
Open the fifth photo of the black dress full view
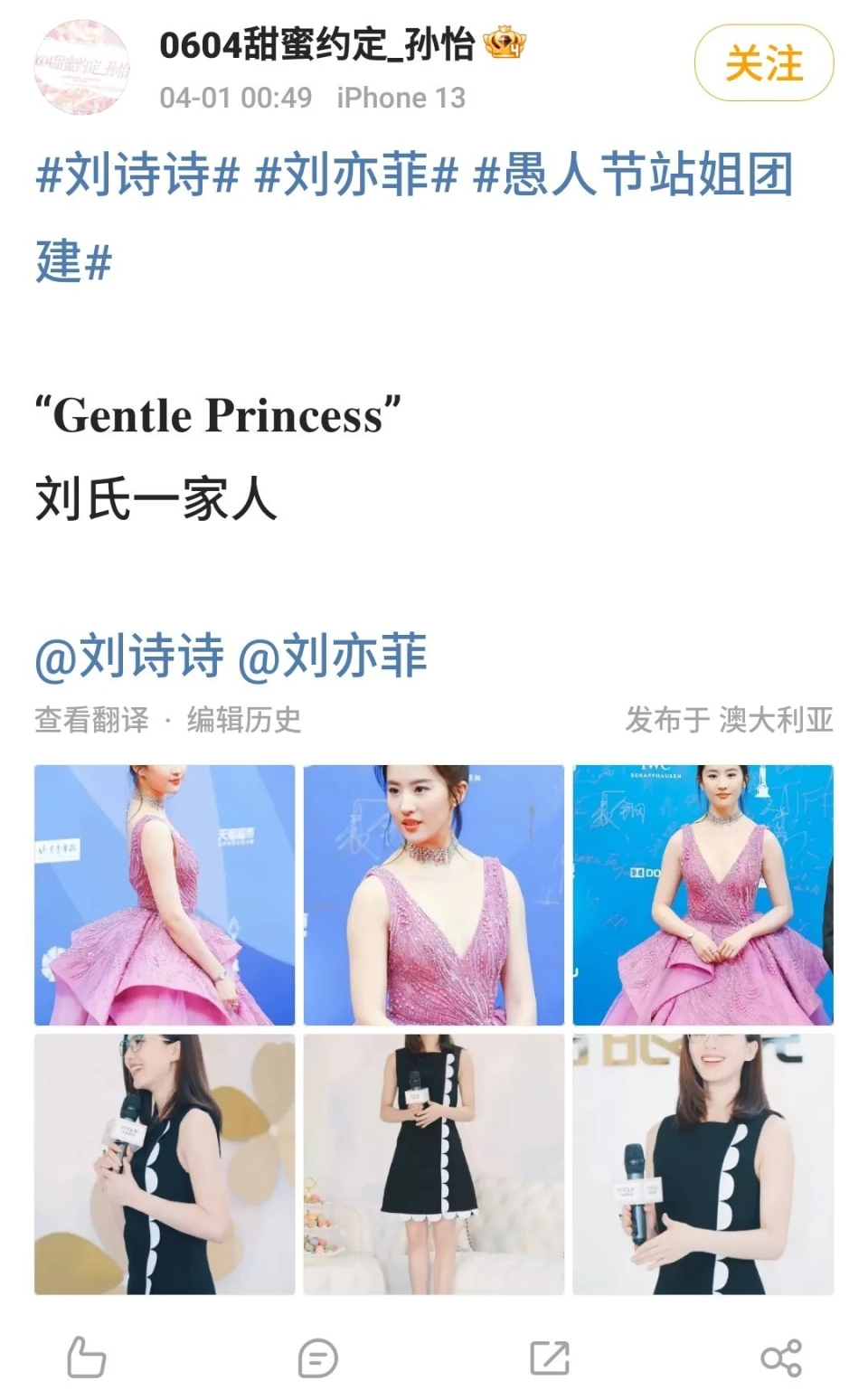coord(433,1164)
